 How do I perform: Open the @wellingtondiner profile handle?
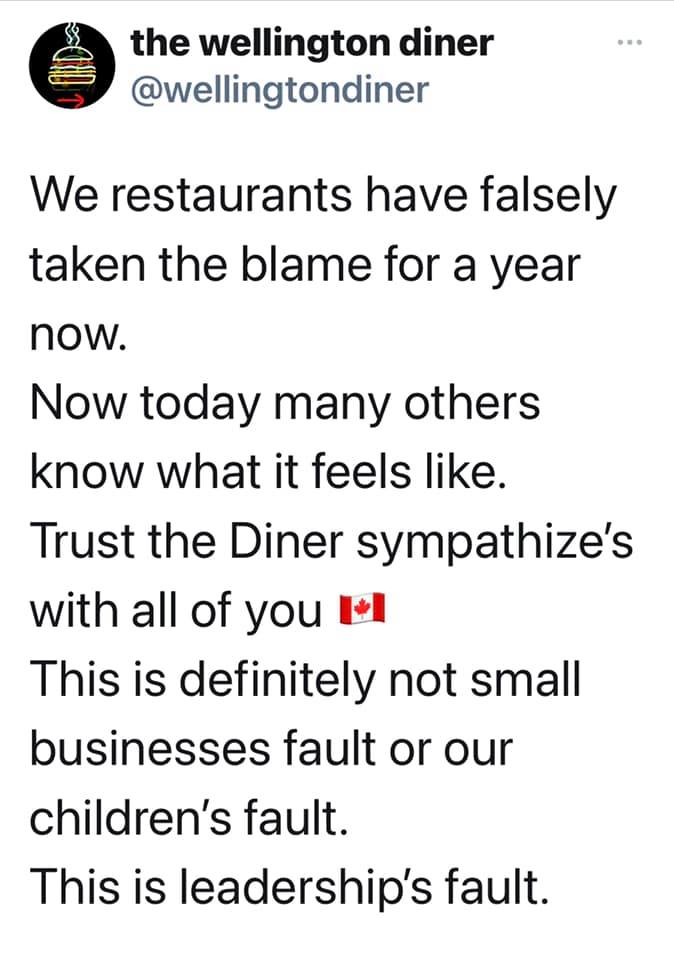pos(279,90)
